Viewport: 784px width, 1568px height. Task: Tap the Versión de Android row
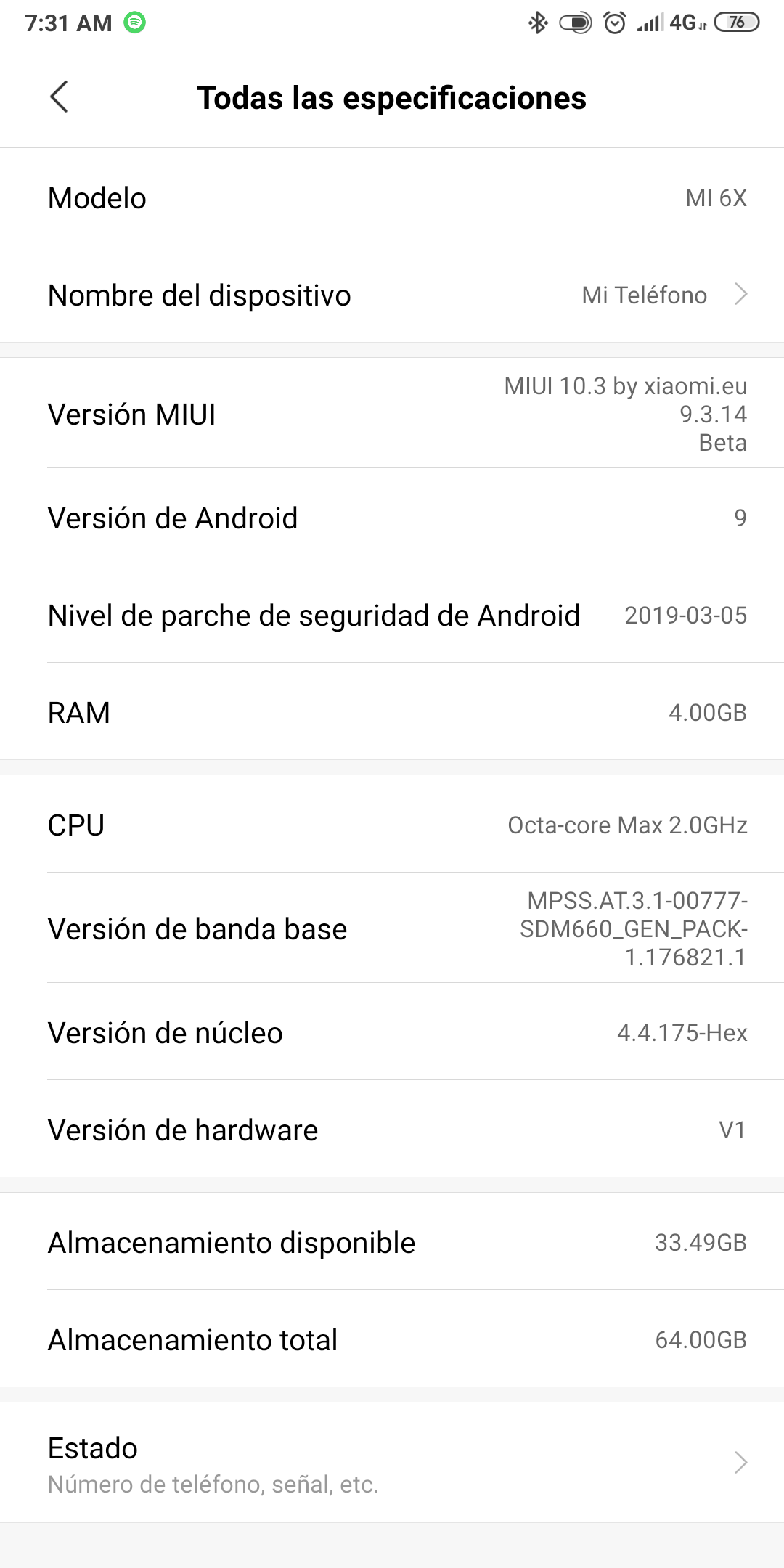[x=392, y=518]
